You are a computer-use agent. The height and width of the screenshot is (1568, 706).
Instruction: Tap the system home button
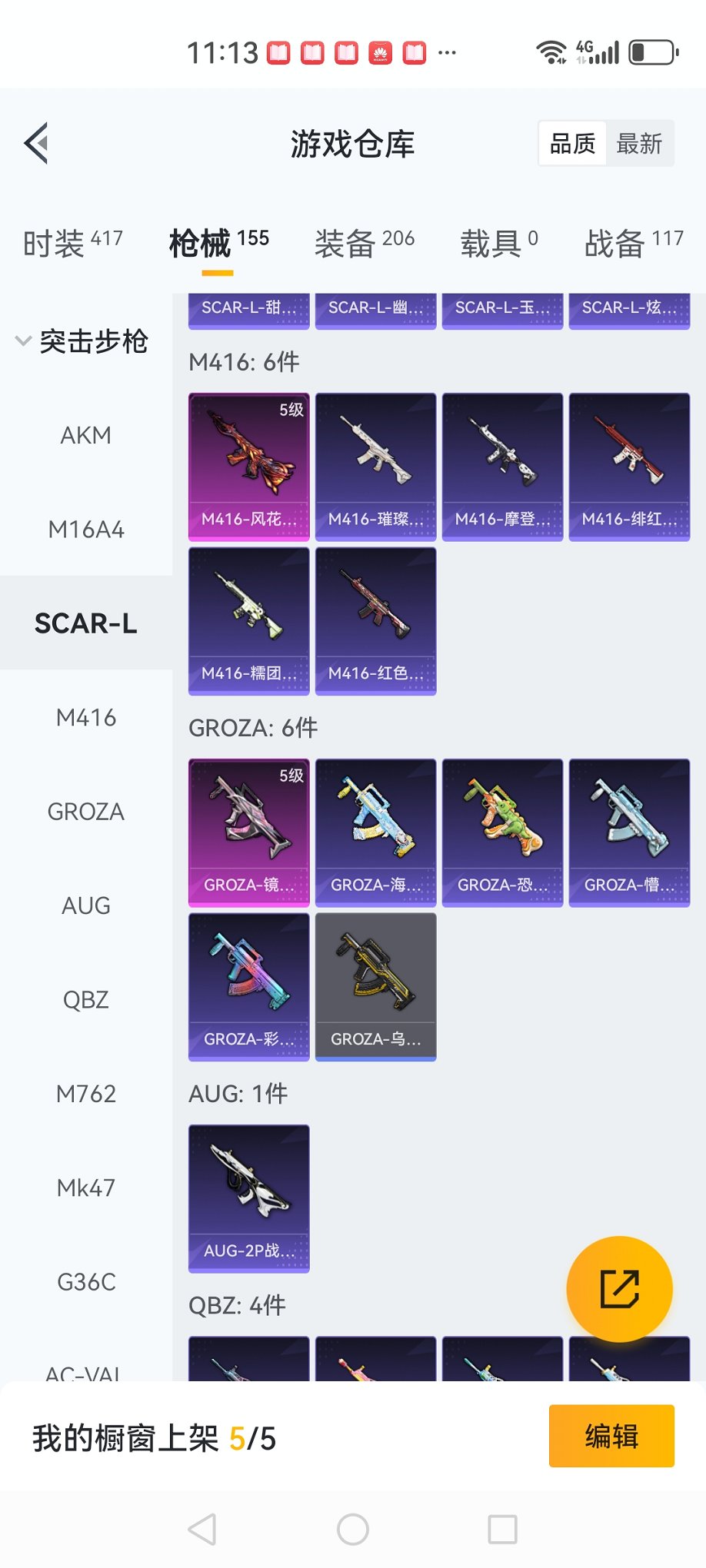[x=353, y=1530]
